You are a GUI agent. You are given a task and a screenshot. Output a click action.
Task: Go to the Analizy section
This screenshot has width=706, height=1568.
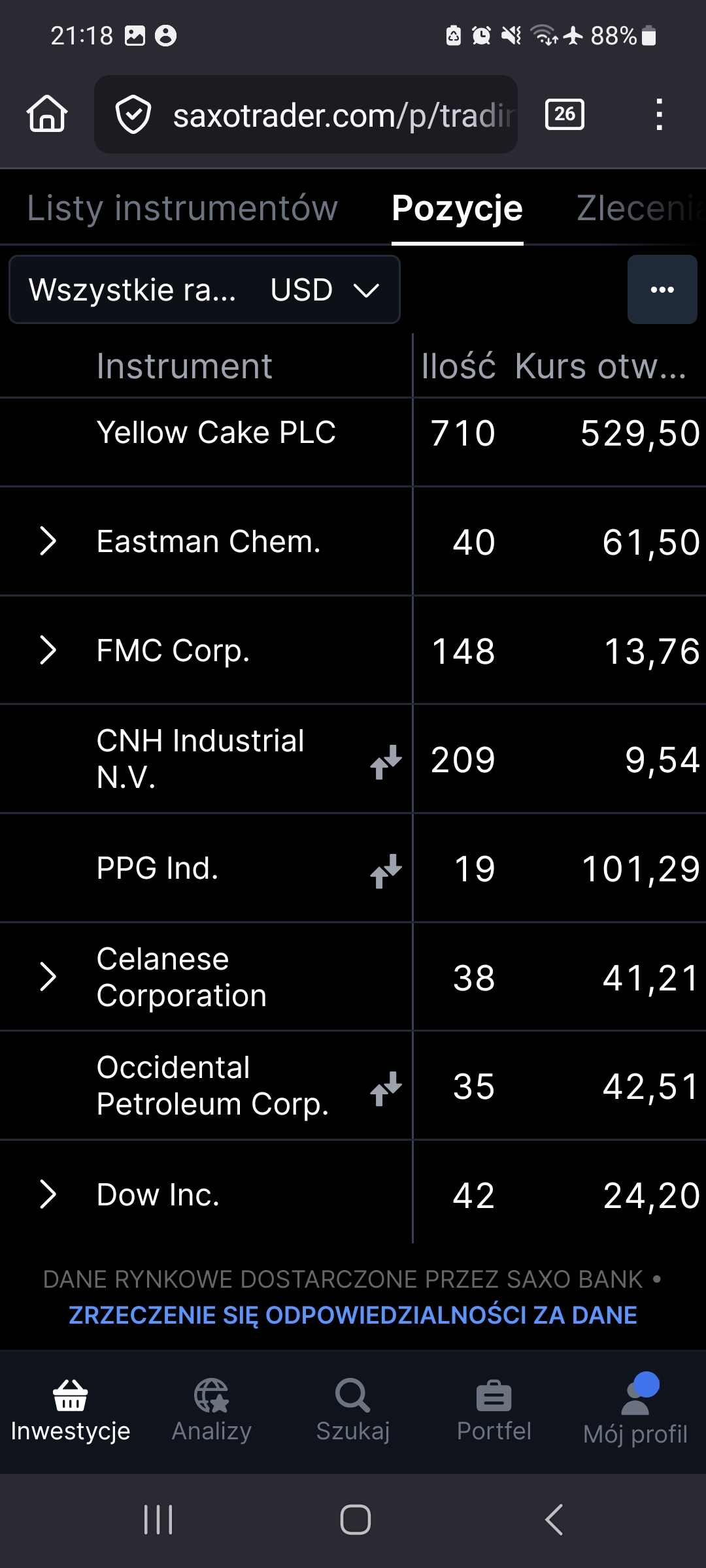[x=212, y=1411]
